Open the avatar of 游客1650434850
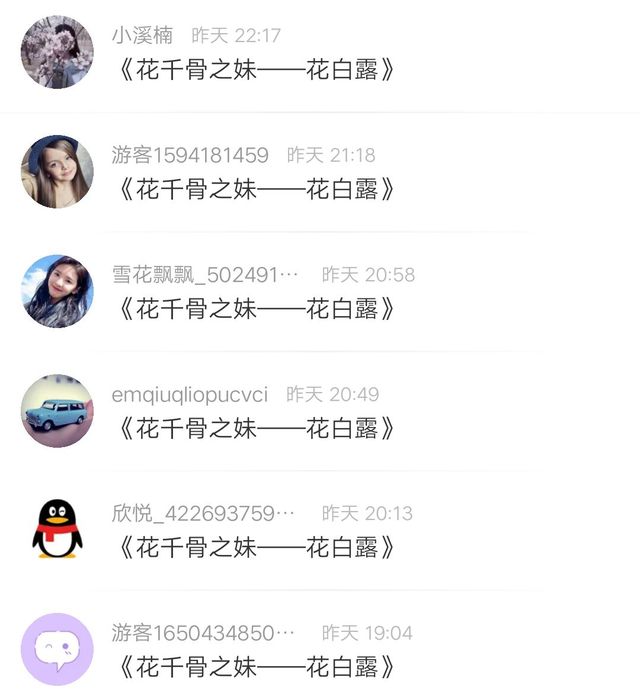This screenshot has width=640, height=700. [x=57, y=650]
